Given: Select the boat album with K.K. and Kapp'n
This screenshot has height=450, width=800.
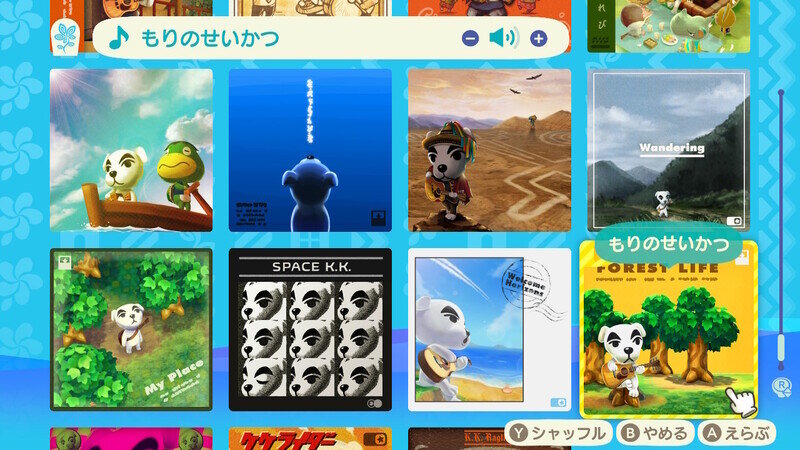Looking at the screenshot, I should tap(131, 150).
